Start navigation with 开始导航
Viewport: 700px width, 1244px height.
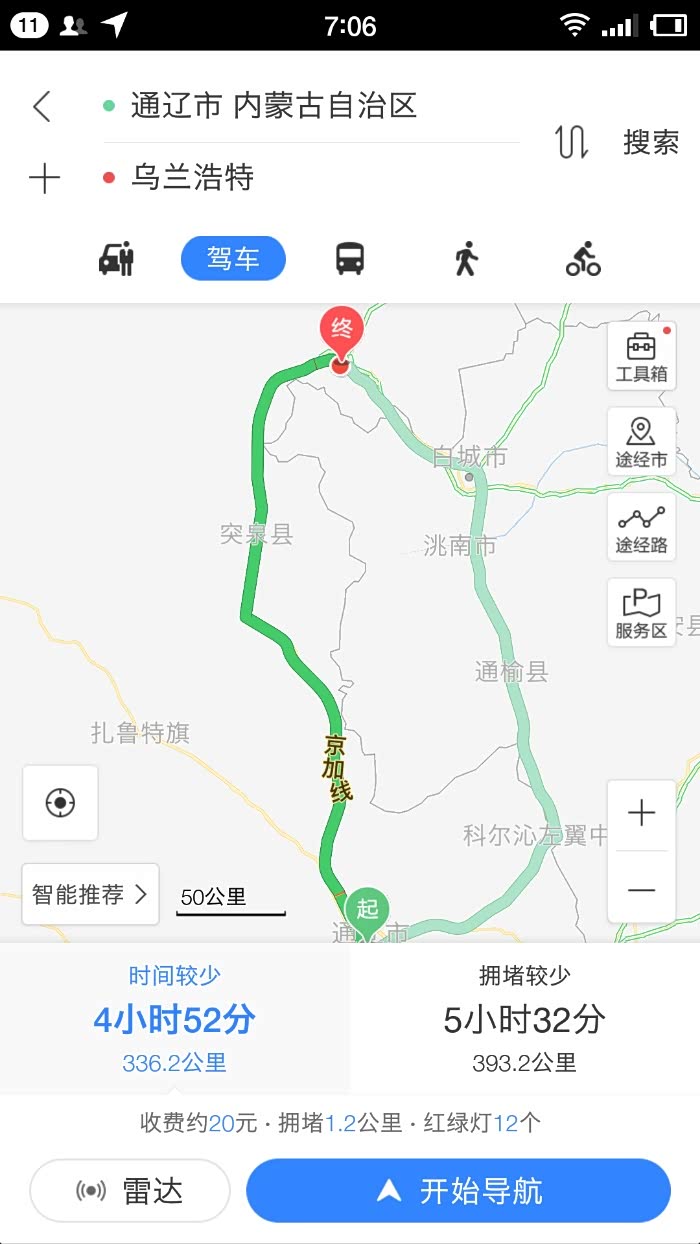[458, 1190]
